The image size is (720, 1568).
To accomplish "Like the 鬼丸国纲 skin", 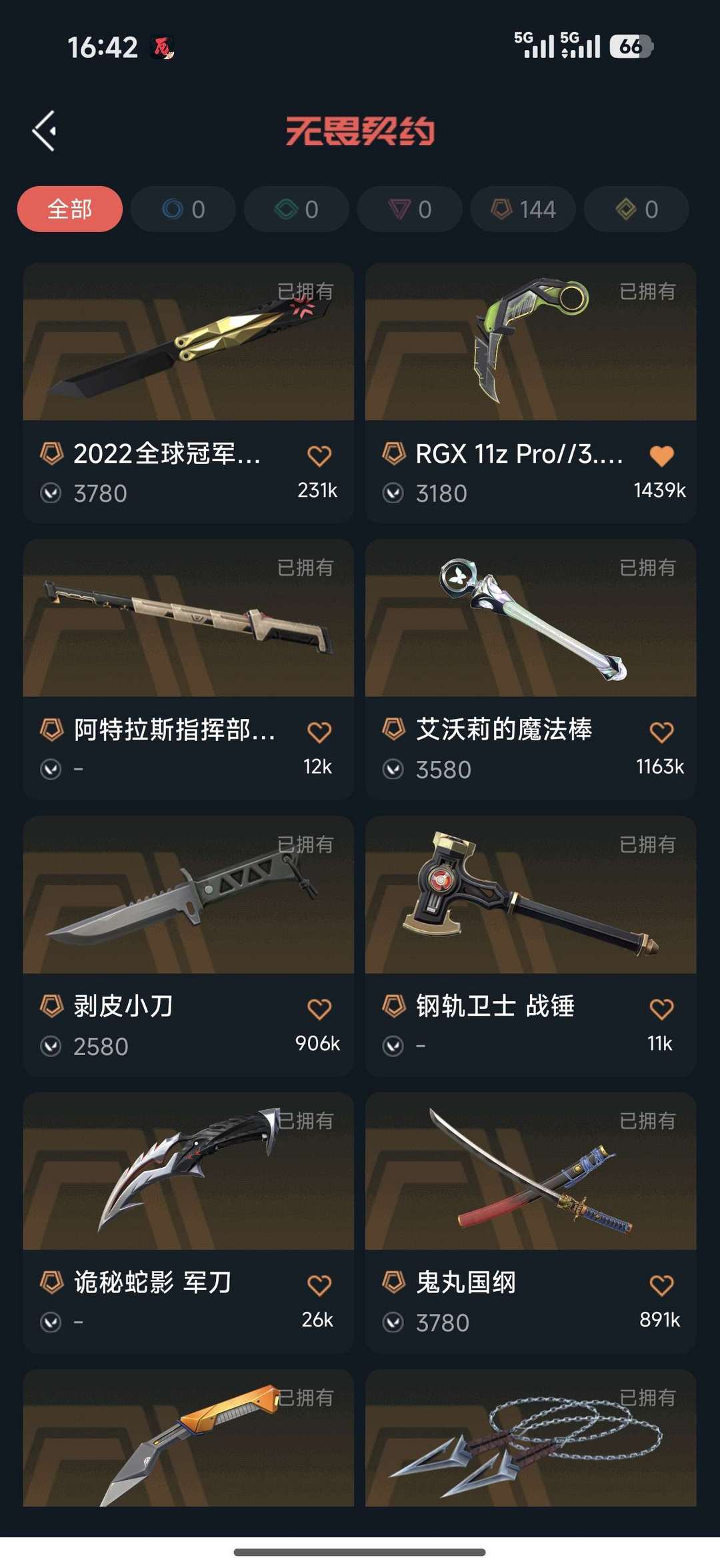I will (x=661, y=1285).
